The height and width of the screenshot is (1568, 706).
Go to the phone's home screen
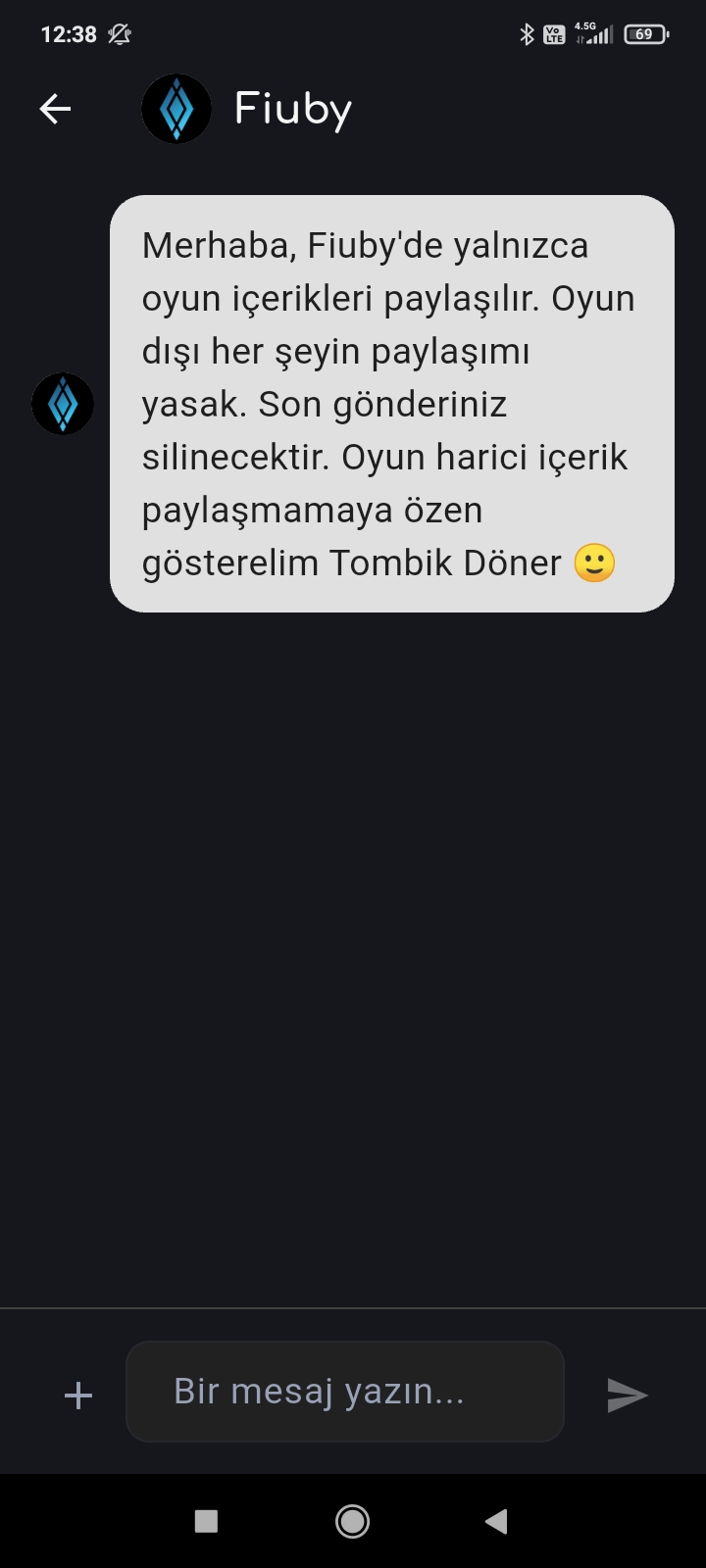pyautogui.click(x=353, y=1521)
